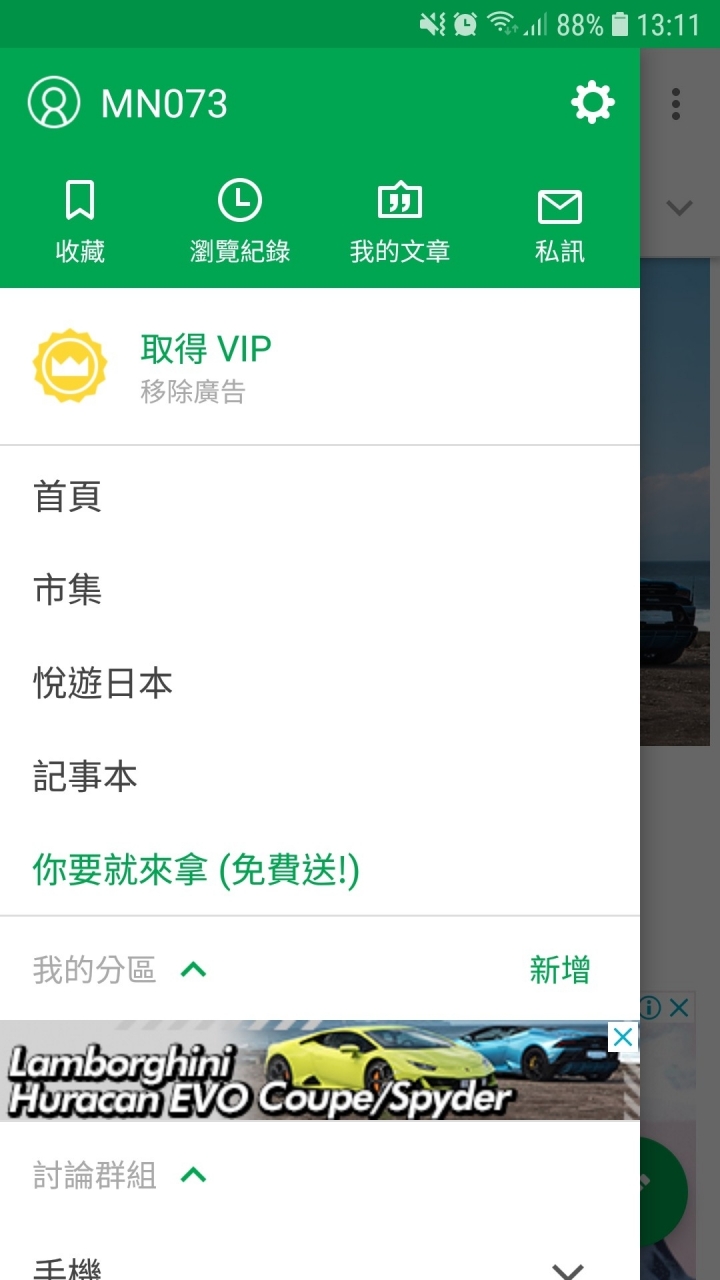Collapse the 我的分區 section
720x1280 pixels.
click(193, 969)
